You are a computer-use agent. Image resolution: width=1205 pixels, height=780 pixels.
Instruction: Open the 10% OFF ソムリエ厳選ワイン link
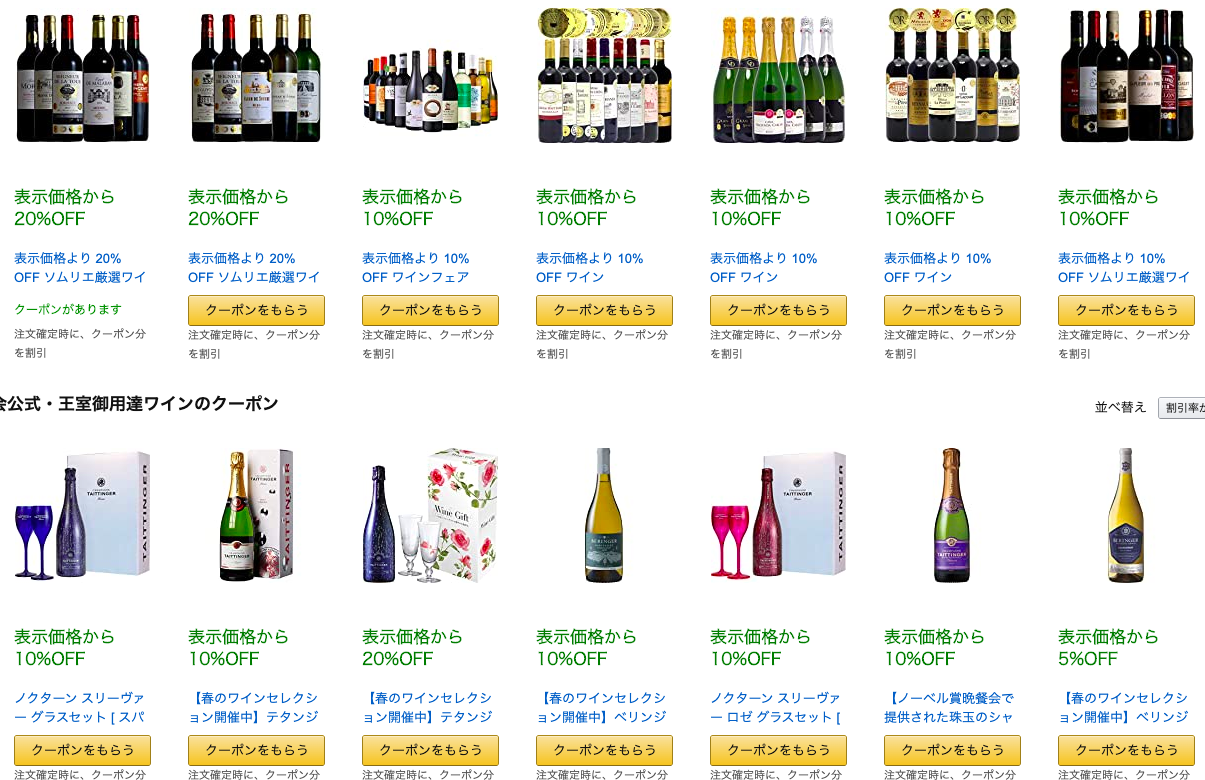[x=1124, y=268]
